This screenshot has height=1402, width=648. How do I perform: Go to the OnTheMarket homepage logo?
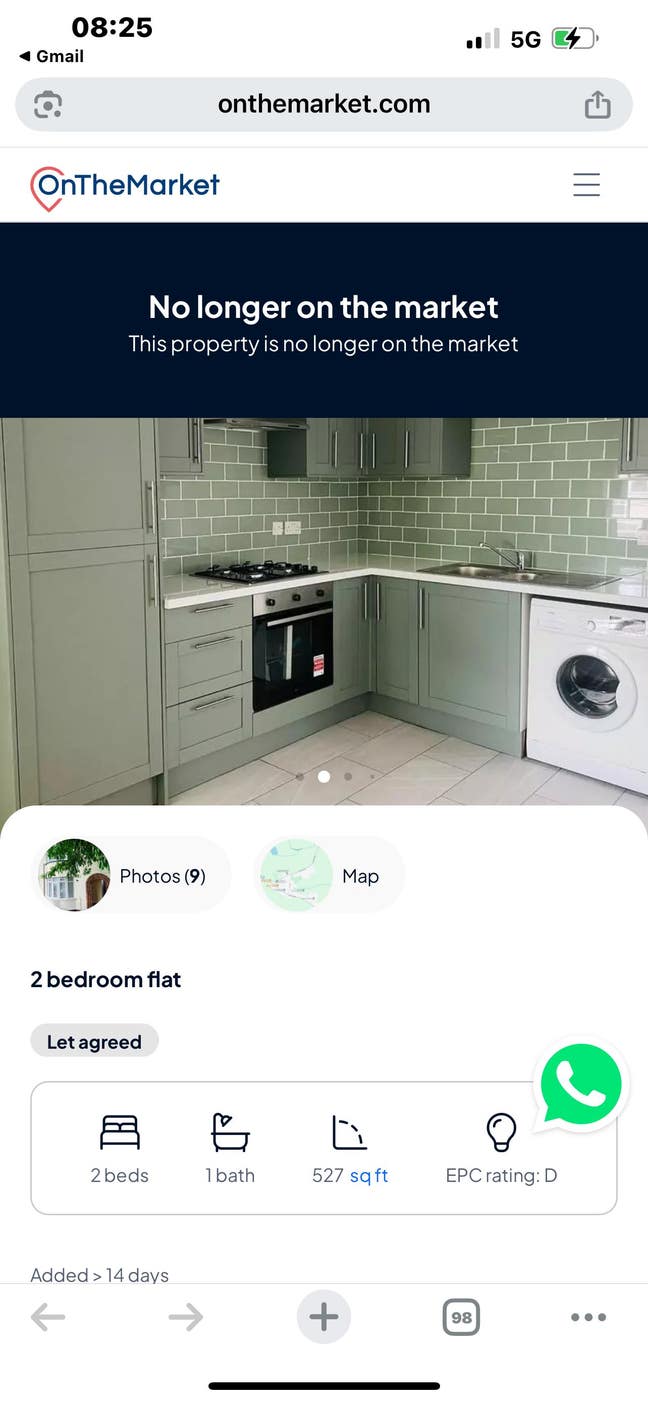click(x=125, y=186)
